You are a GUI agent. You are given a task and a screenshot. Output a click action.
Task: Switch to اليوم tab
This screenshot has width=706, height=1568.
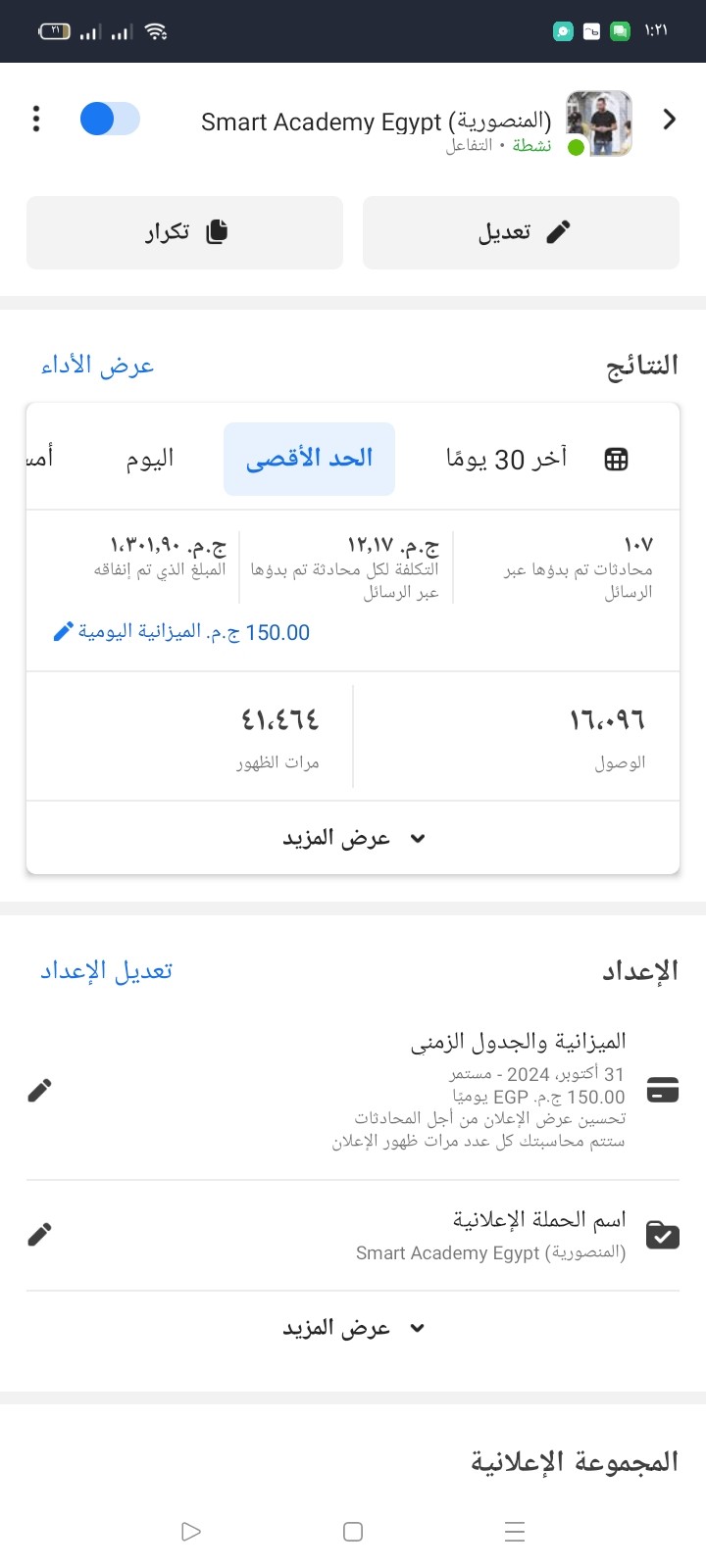point(150,459)
